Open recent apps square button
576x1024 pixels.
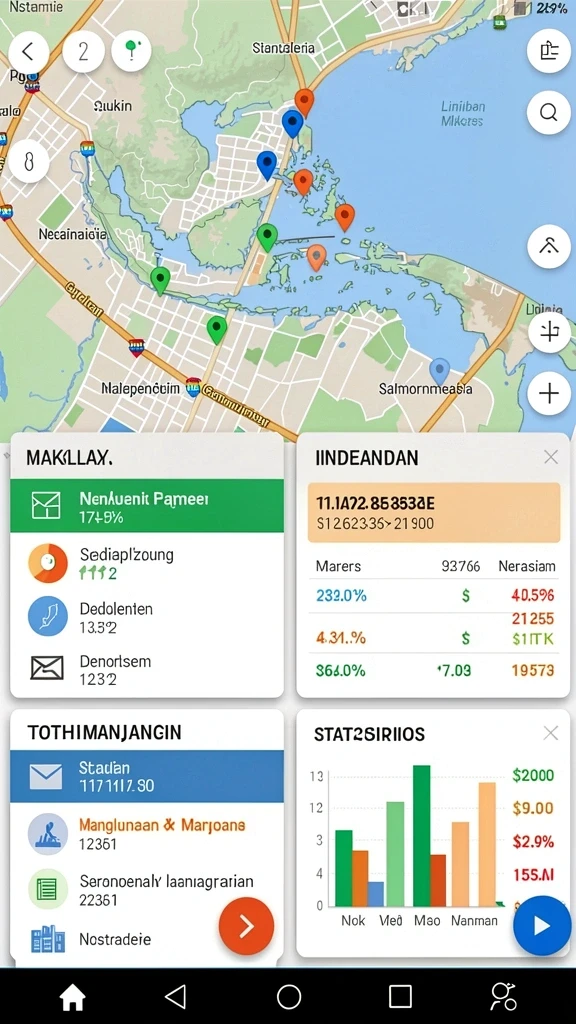coord(400,997)
